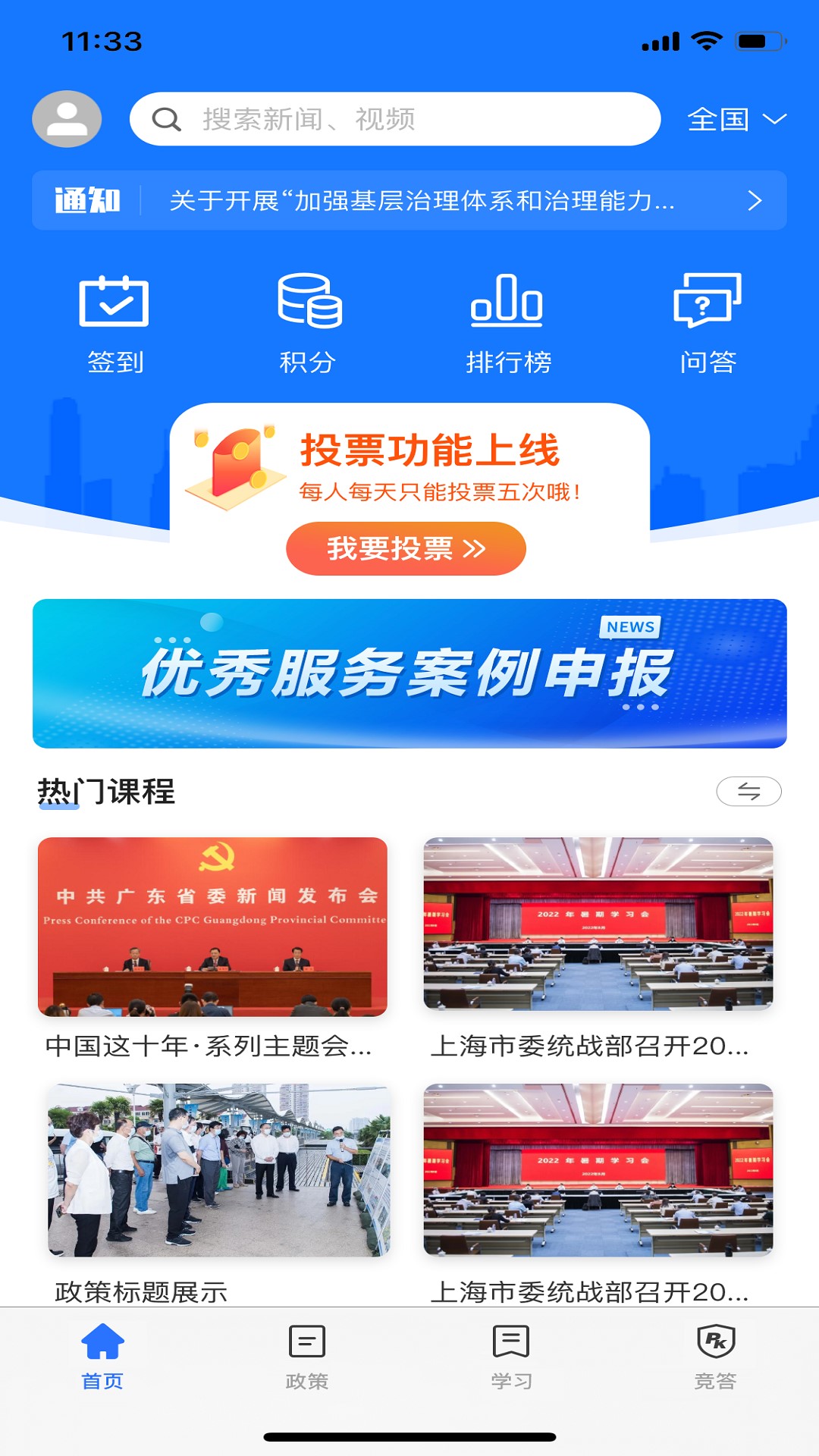Open the 排行榜 ranking icon

point(507,302)
